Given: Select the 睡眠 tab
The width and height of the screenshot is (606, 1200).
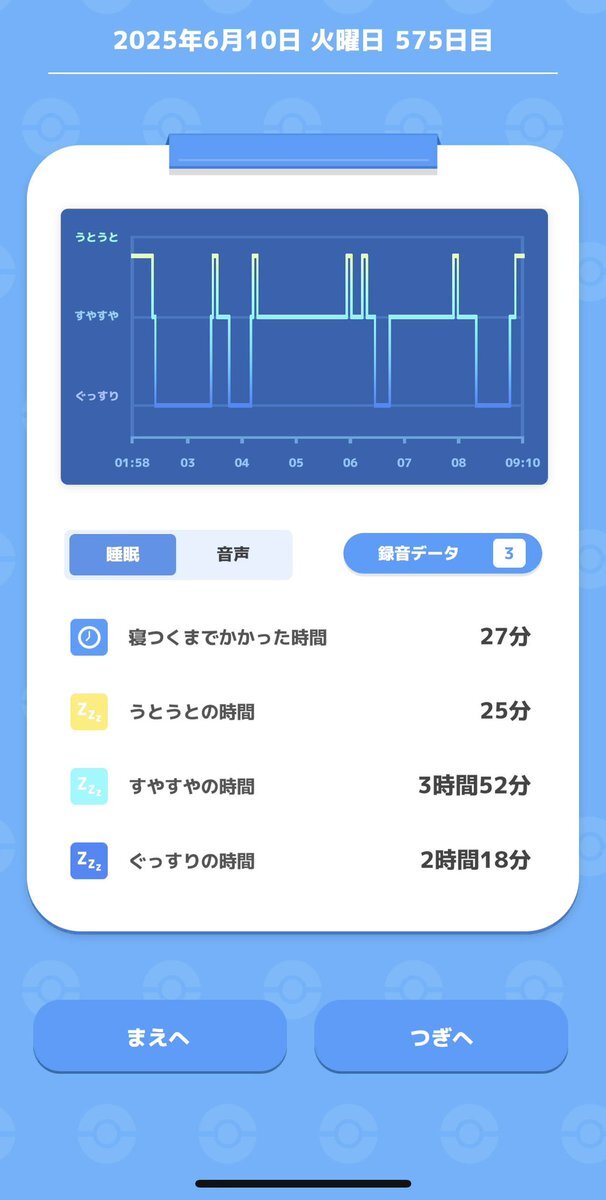Looking at the screenshot, I should [x=123, y=555].
